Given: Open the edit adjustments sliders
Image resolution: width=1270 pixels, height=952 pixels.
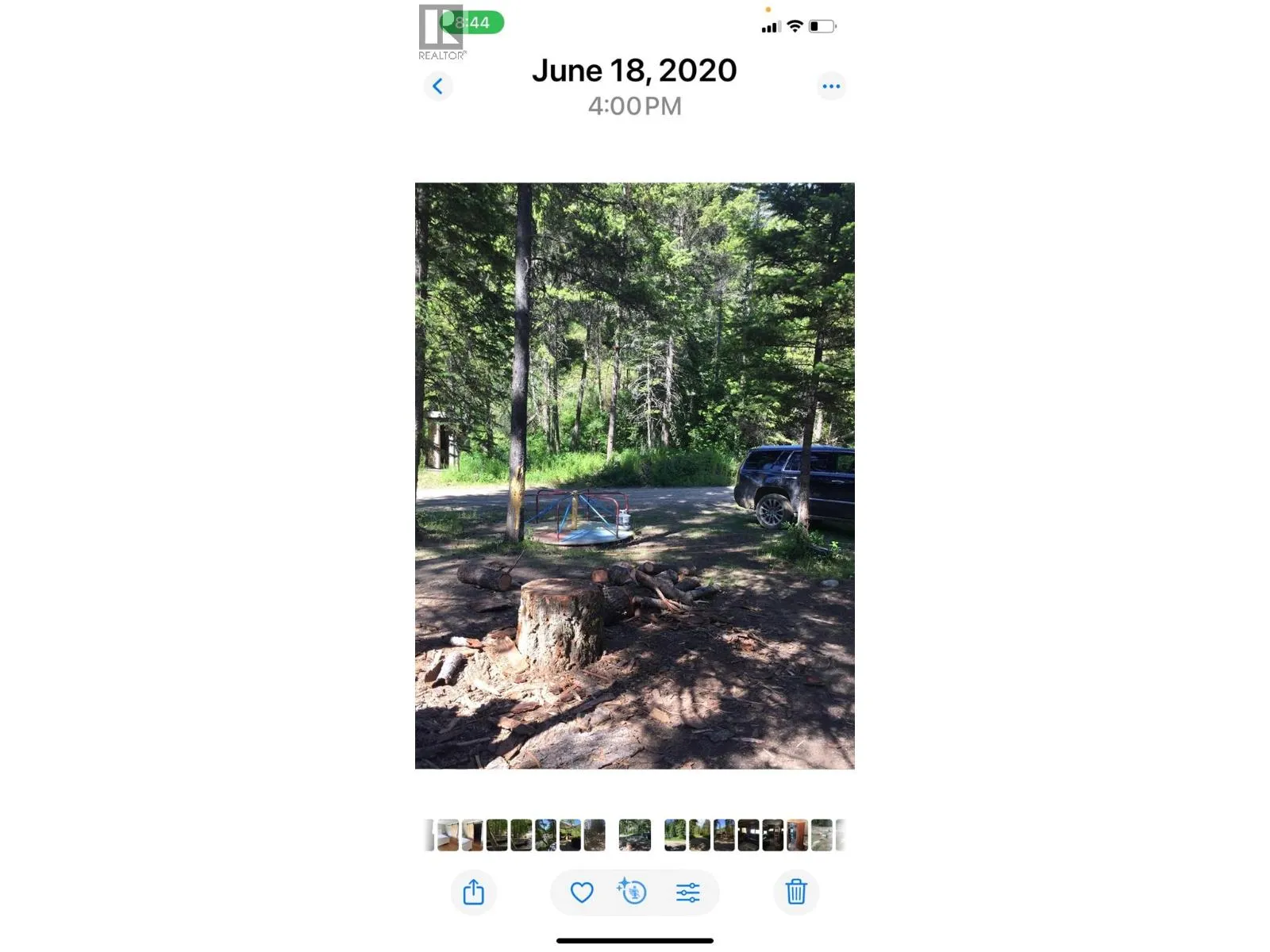Looking at the screenshot, I should (687, 892).
